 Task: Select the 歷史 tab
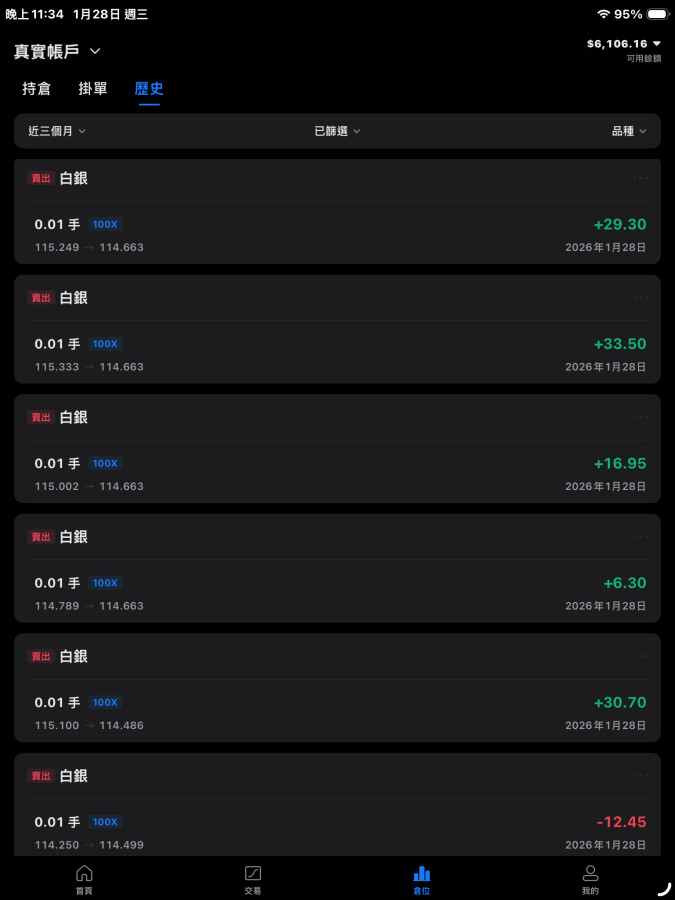pos(149,89)
